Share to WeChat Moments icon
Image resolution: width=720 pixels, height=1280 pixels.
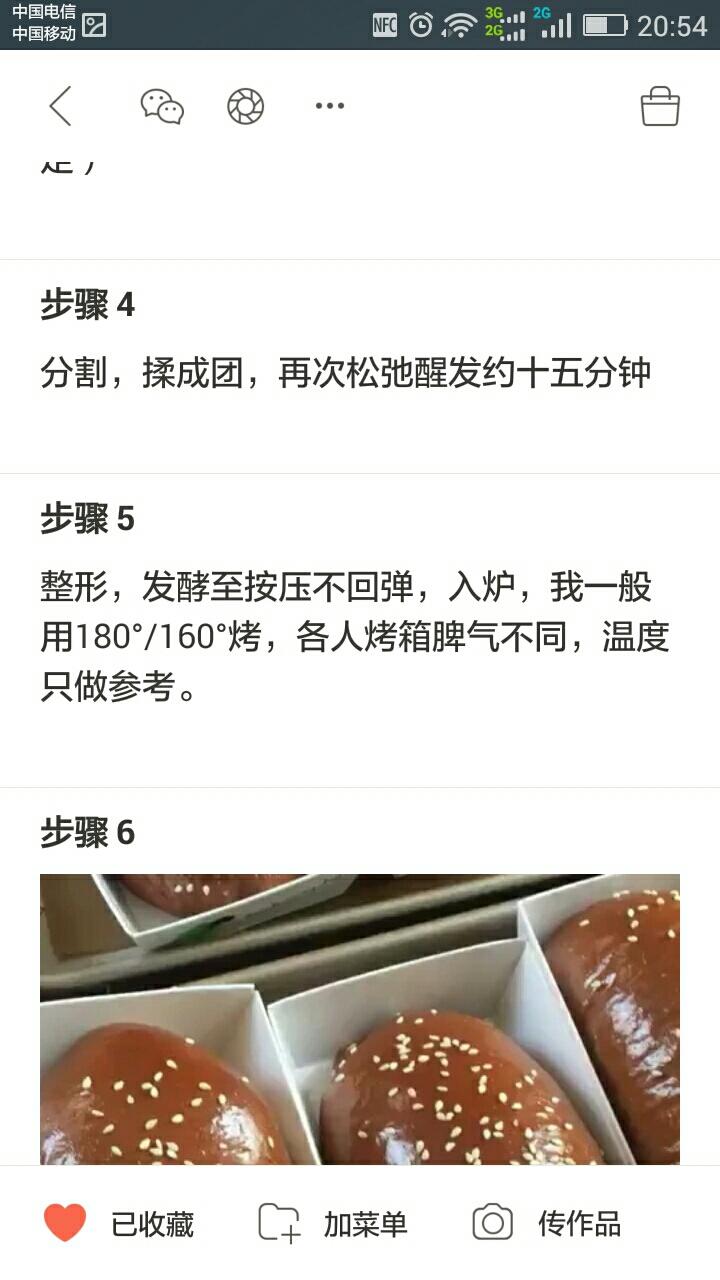click(245, 106)
